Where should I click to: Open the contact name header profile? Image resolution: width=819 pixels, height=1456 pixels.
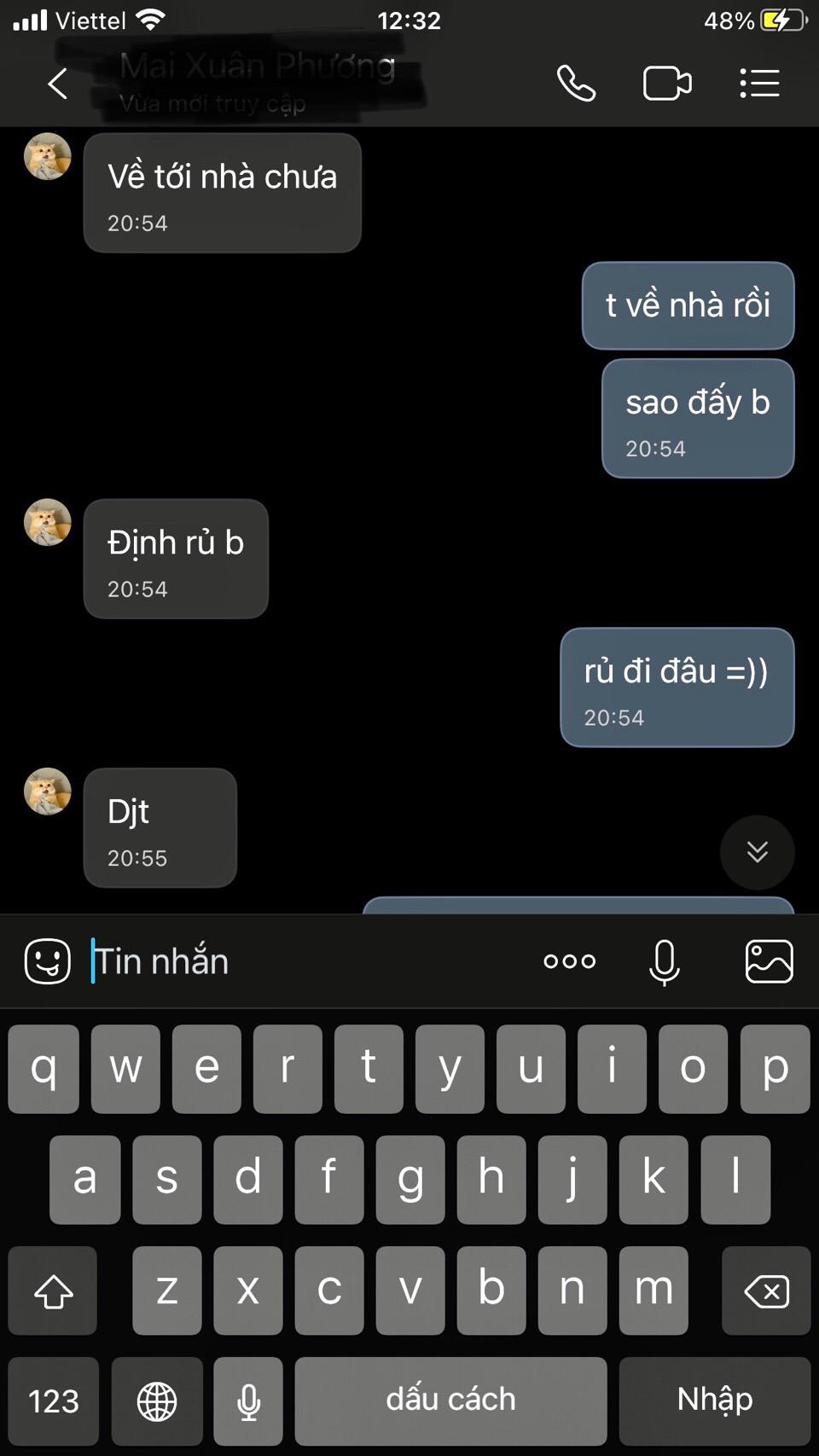point(256,83)
